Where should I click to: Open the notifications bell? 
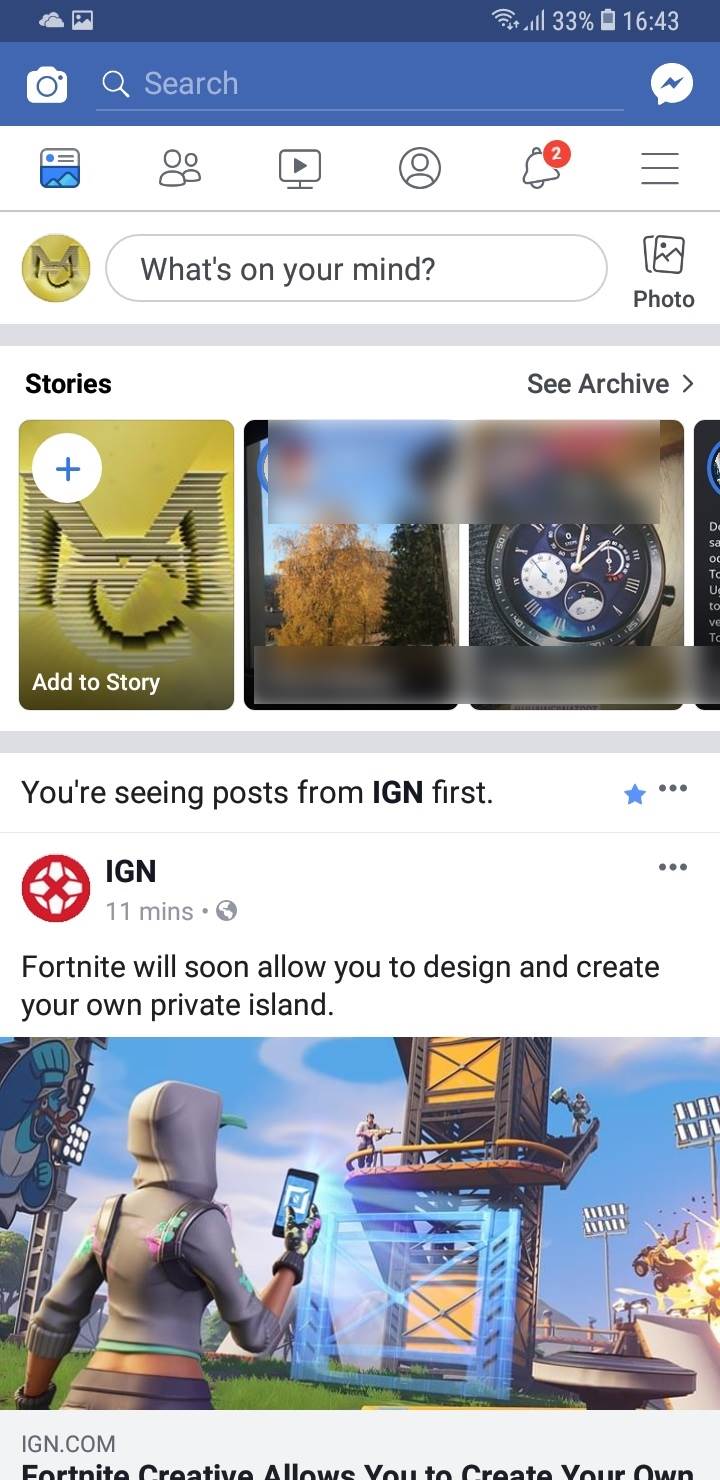point(541,168)
